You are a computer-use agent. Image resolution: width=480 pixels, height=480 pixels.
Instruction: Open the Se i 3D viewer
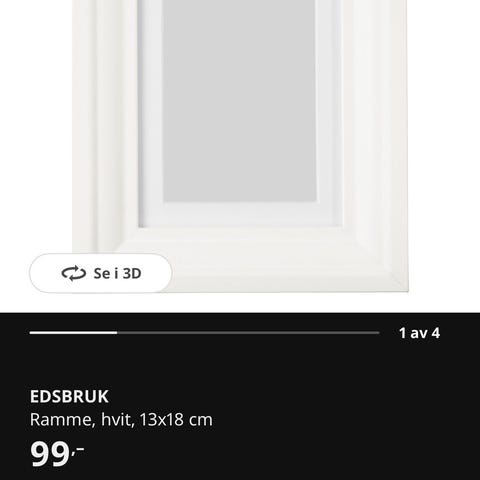tap(101, 273)
